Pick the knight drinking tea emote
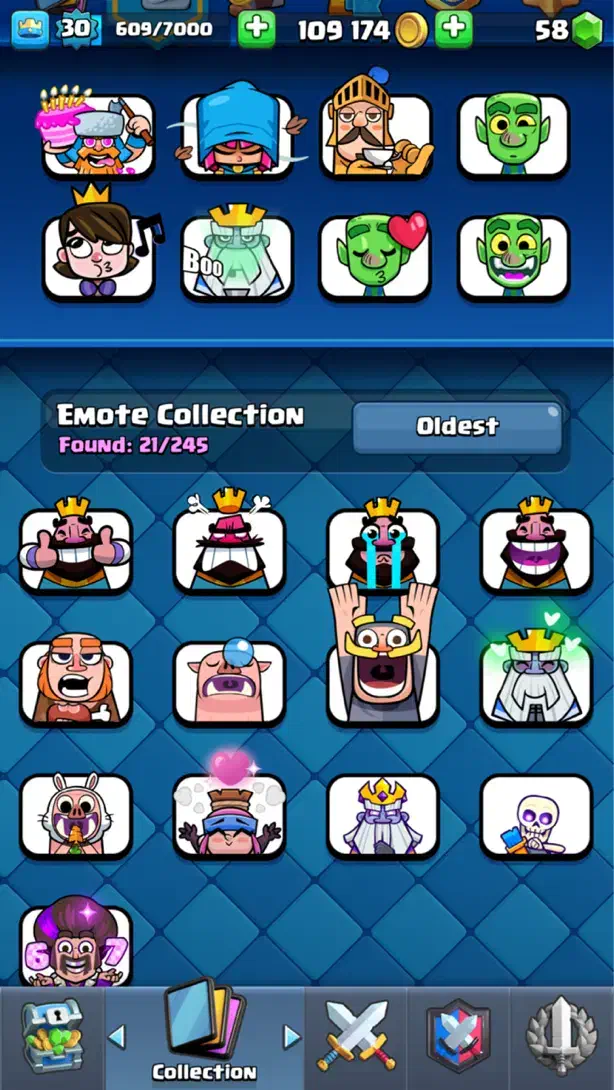The height and width of the screenshot is (1090, 614). (x=376, y=135)
